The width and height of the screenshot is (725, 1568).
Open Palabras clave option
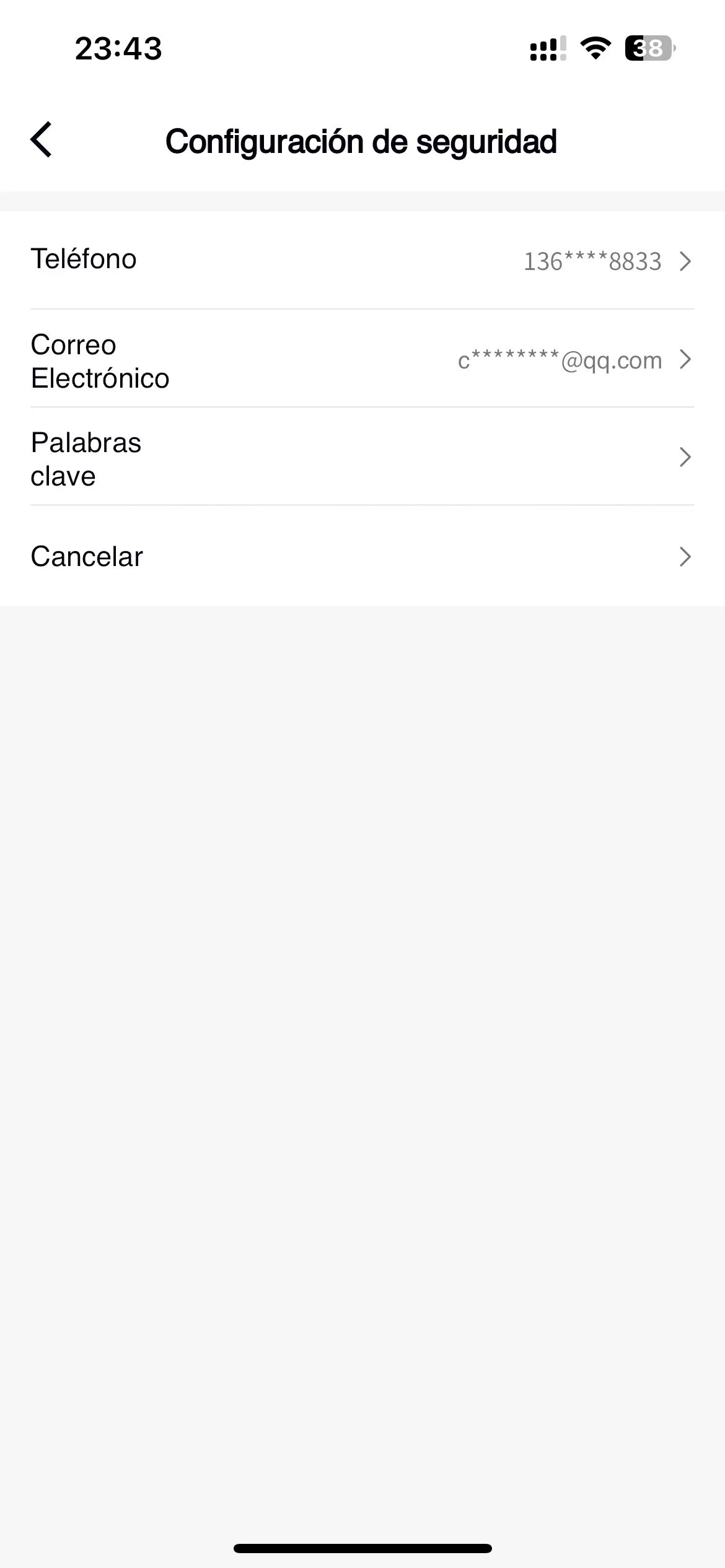point(362,457)
